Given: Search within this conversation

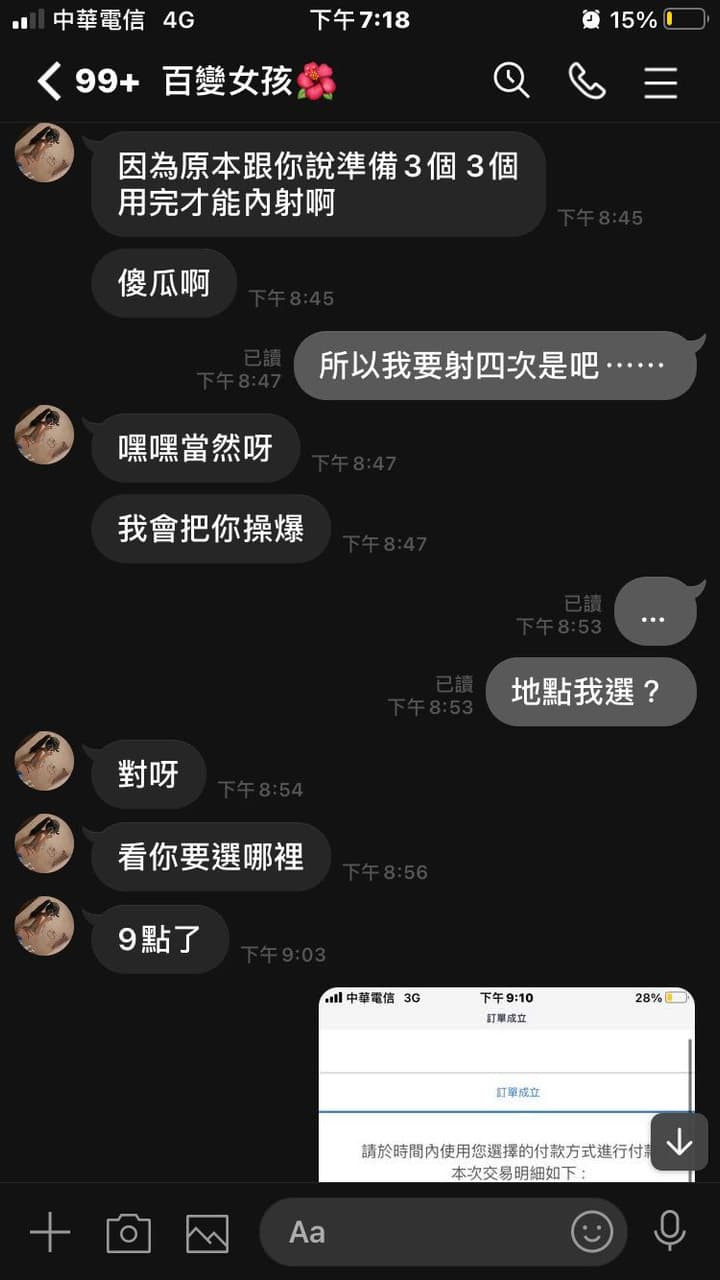Looking at the screenshot, I should click(511, 81).
